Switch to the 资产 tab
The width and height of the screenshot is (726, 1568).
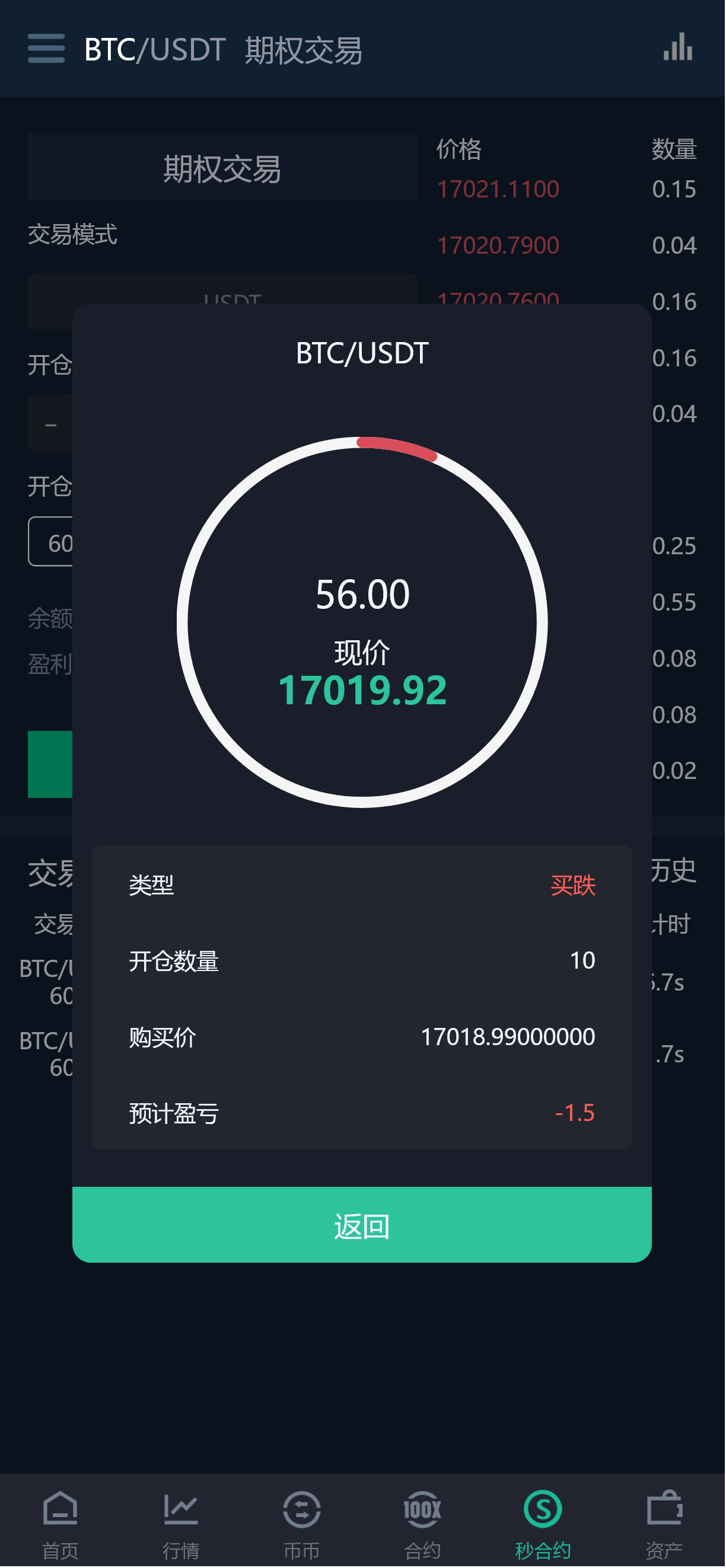point(664,1523)
